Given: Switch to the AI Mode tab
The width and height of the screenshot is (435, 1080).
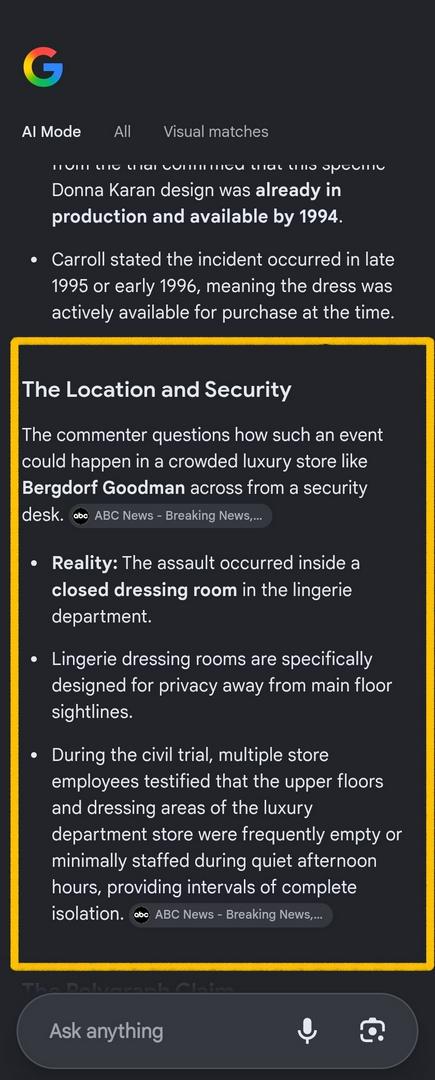Looking at the screenshot, I should click(52, 132).
